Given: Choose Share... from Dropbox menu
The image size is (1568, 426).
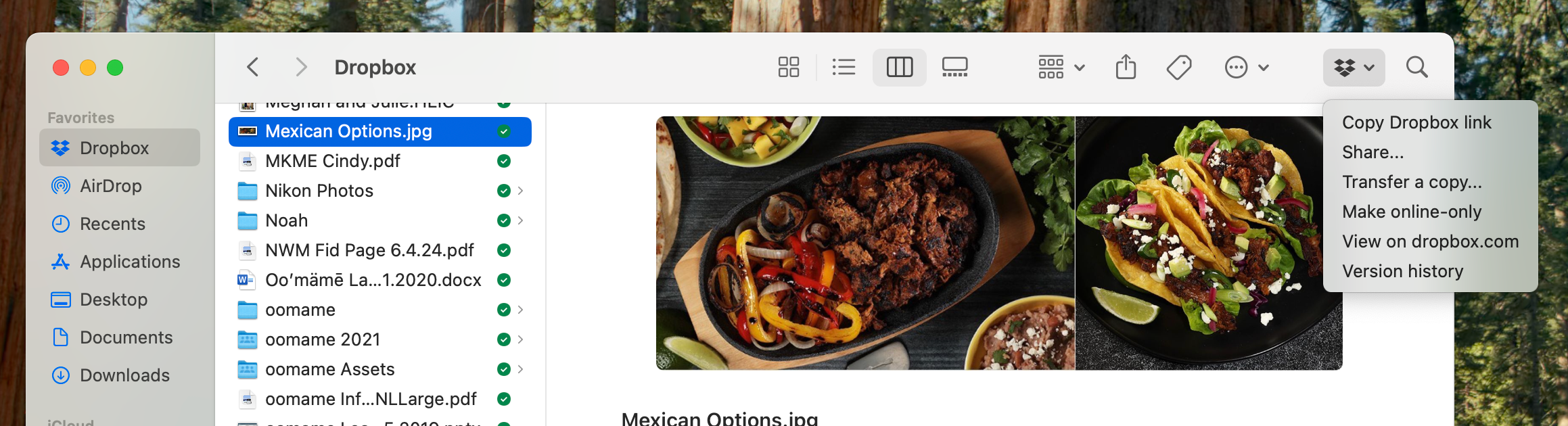Looking at the screenshot, I should point(1373,152).
